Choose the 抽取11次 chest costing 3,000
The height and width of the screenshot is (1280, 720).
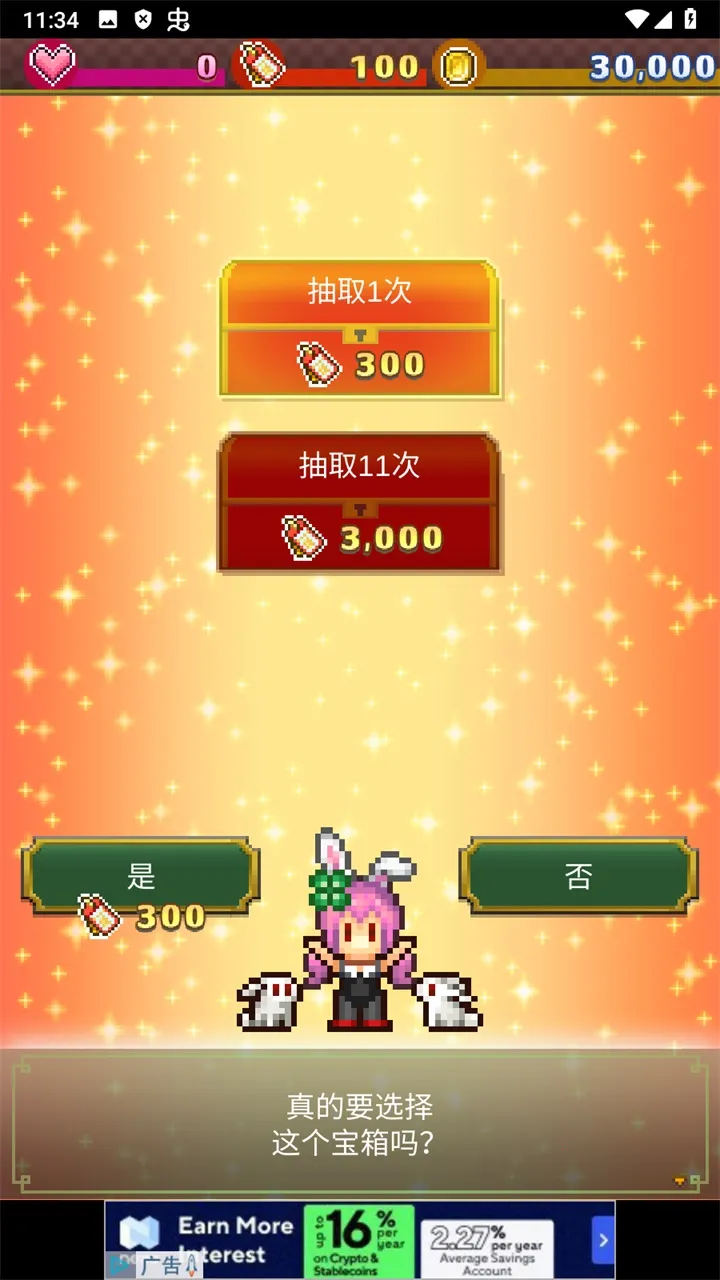click(359, 502)
